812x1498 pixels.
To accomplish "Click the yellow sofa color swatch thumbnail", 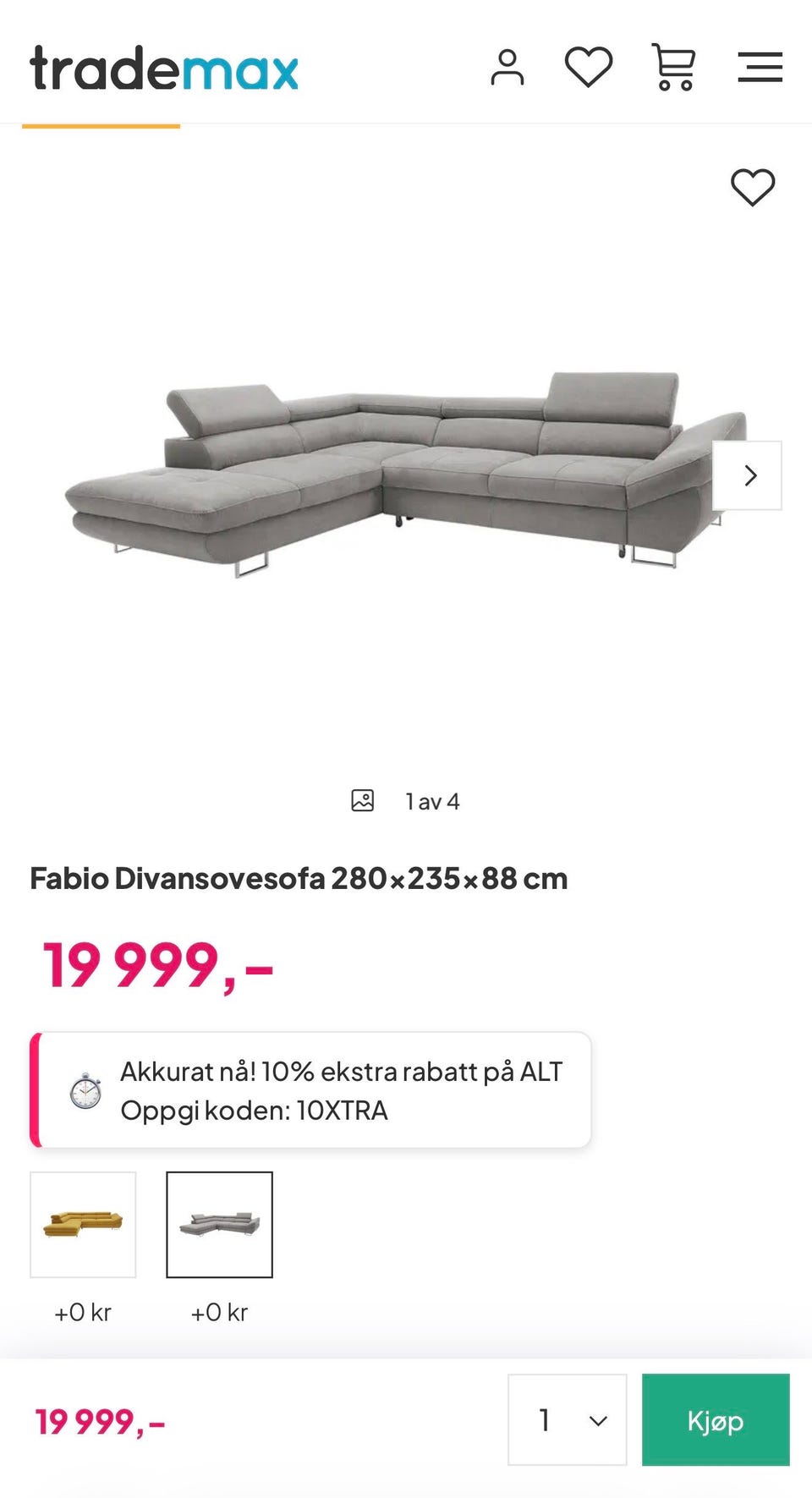I will click(83, 1225).
